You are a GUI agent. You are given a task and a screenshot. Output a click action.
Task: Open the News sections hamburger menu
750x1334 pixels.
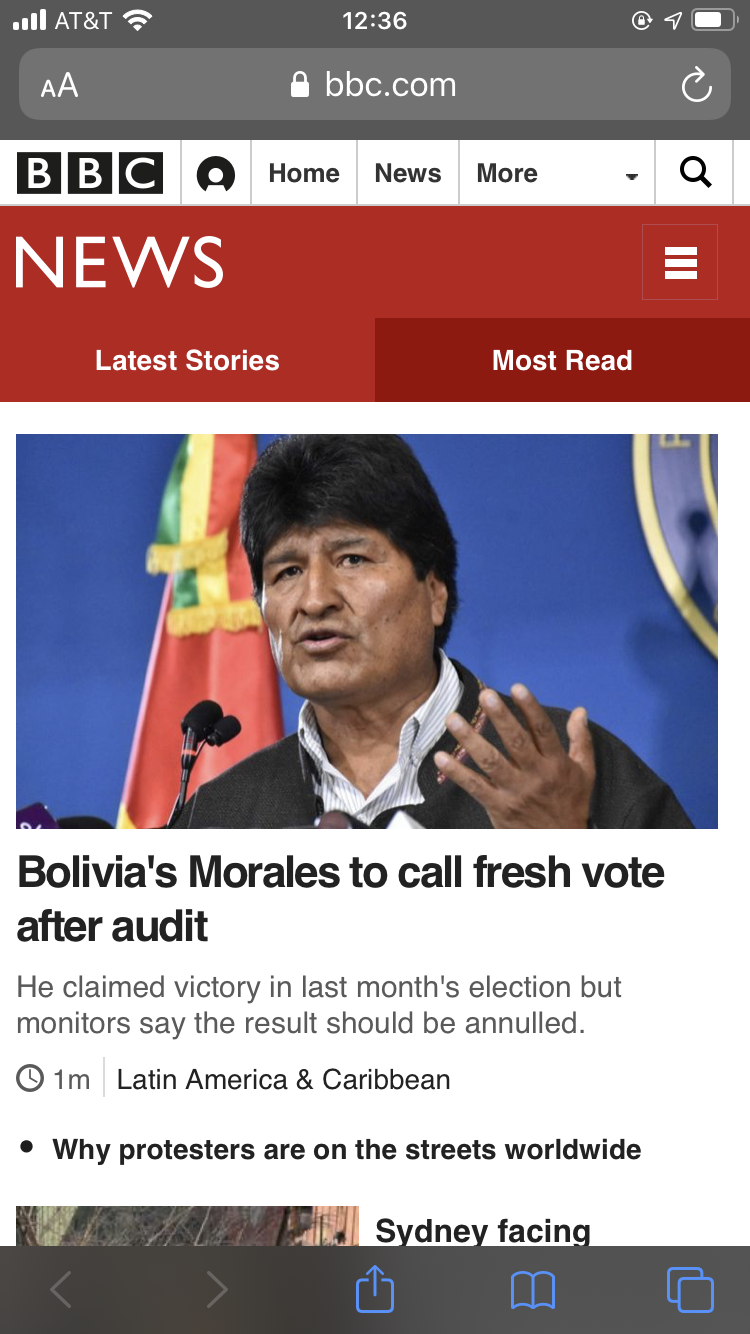tap(680, 262)
